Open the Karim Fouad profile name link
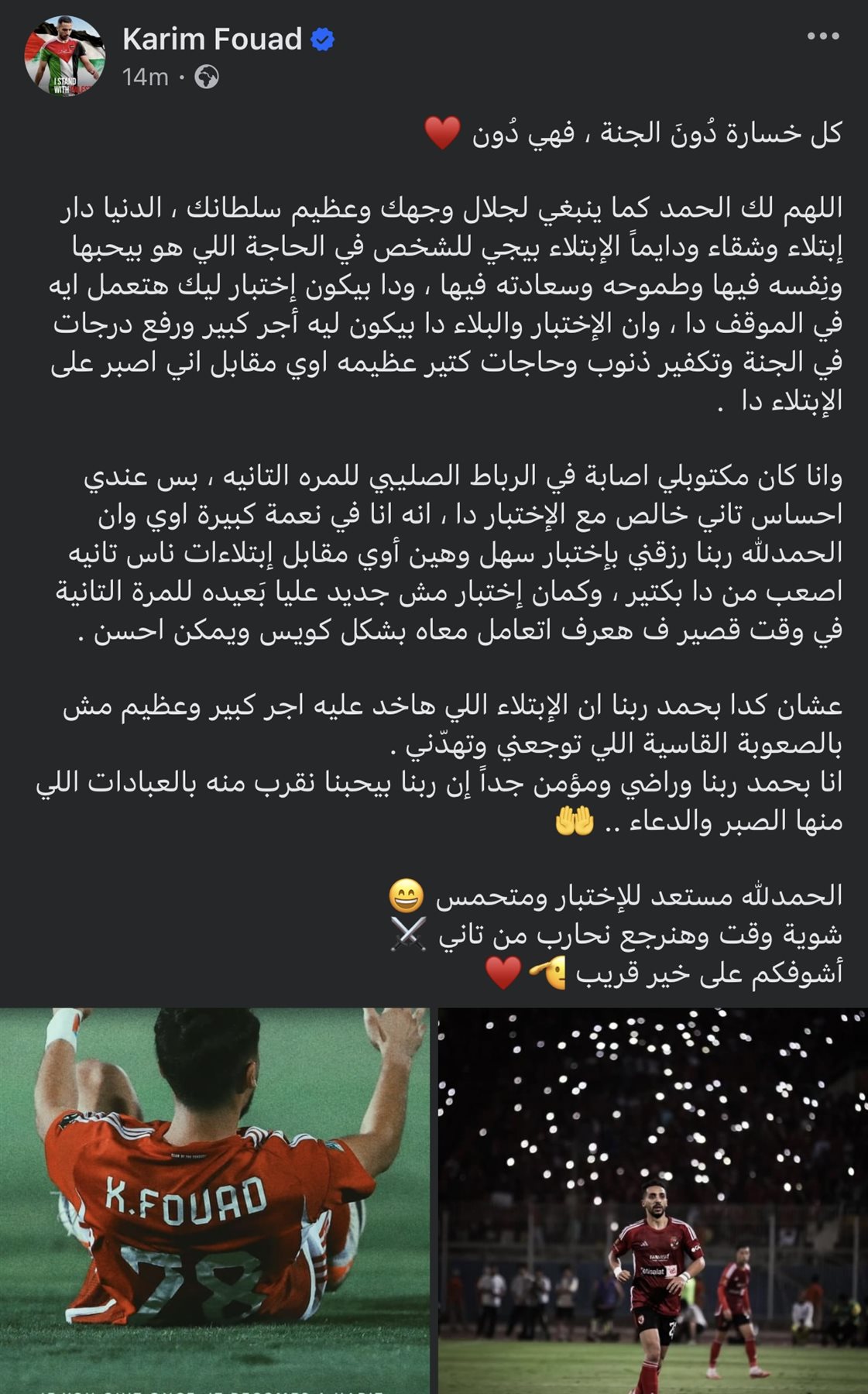Viewport: 868px width, 1394px height. (x=211, y=39)
